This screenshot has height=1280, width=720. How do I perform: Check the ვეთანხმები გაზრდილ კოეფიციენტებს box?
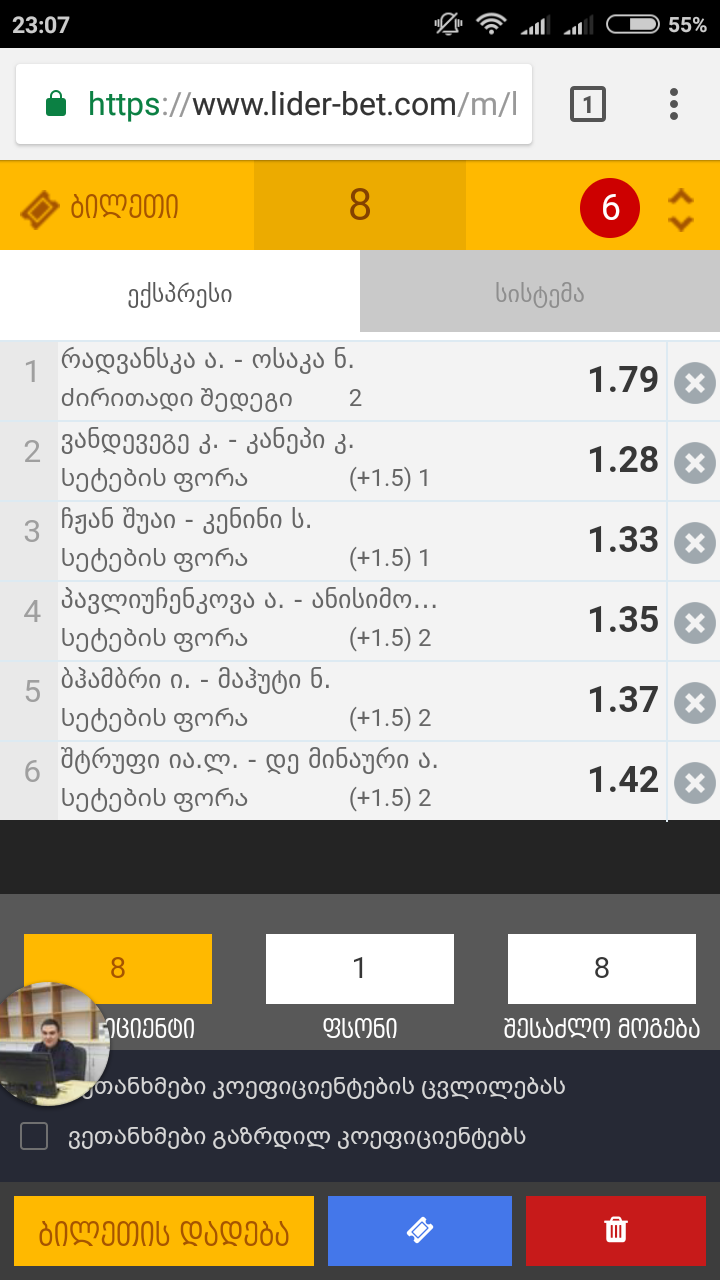pyautogui.click(x=35, y=1136)
